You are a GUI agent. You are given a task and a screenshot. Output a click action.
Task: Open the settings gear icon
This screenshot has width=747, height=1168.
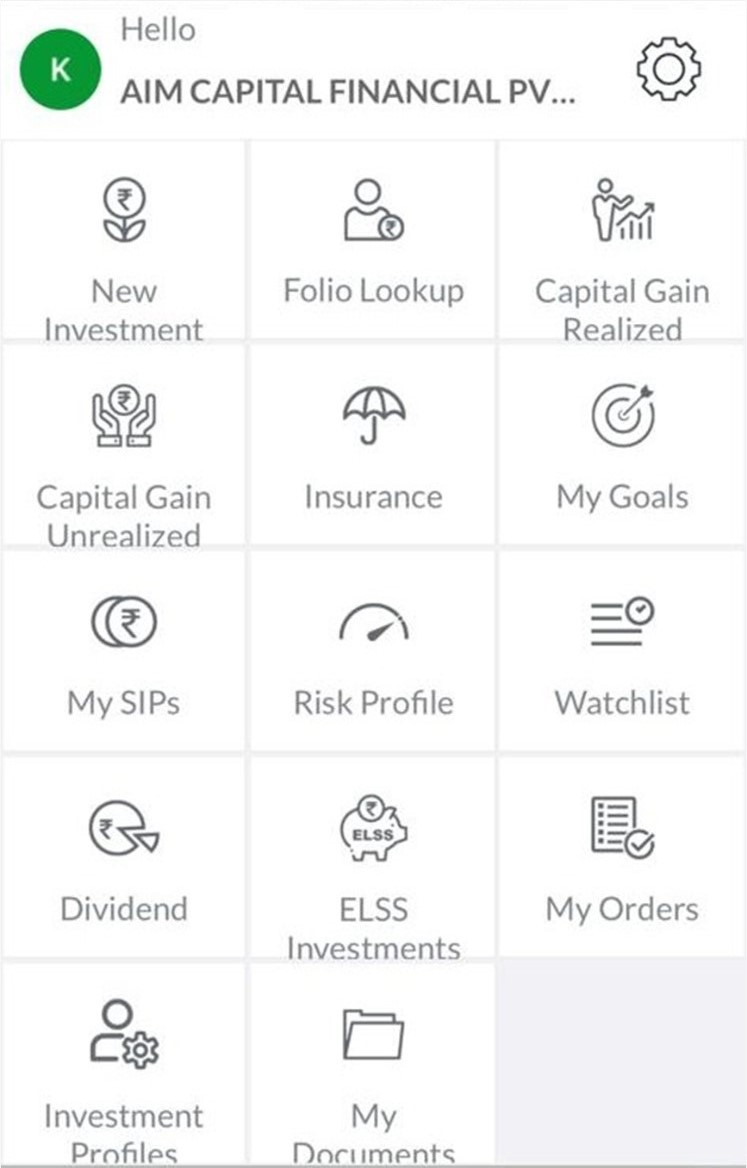click(x=668, y=68)
